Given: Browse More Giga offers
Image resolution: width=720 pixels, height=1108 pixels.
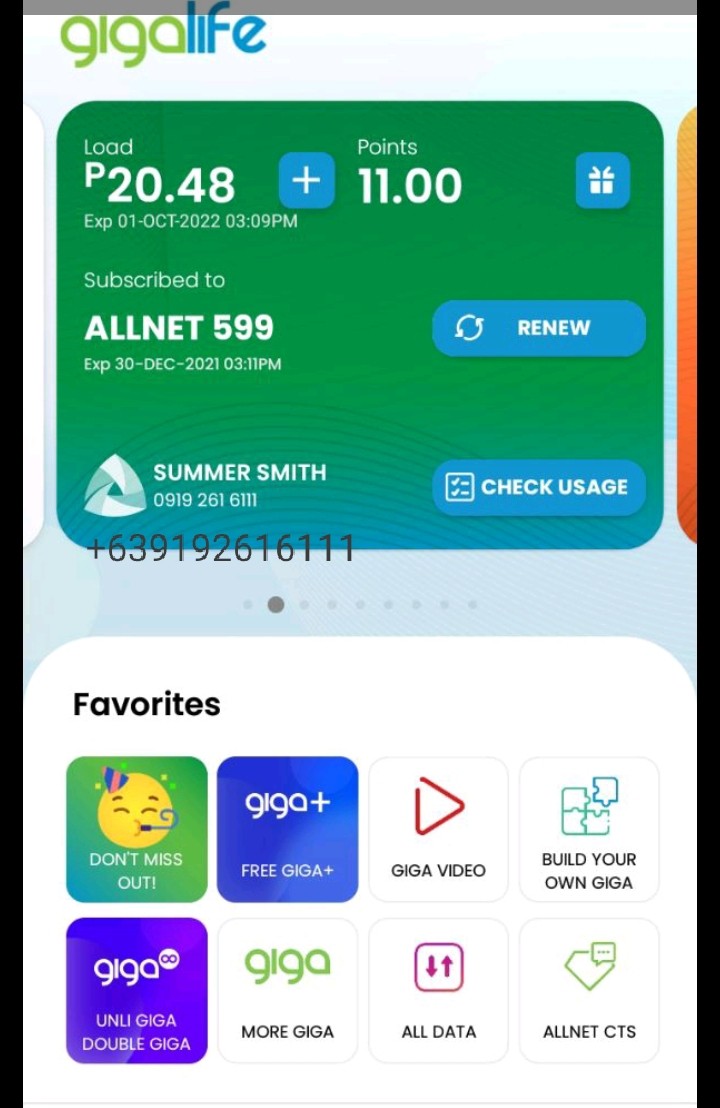Looking at the screenshot, I should pos(287,990).
